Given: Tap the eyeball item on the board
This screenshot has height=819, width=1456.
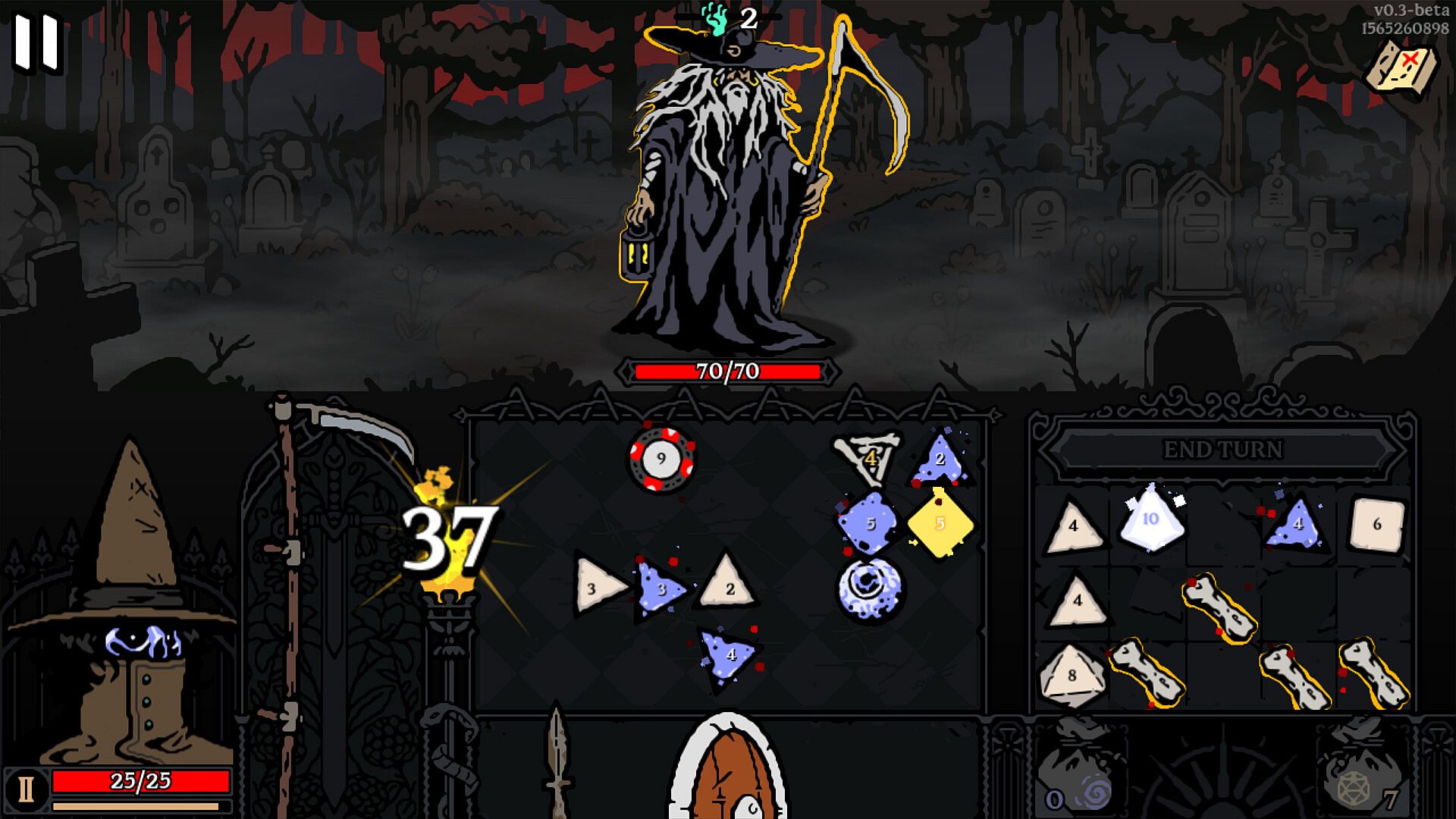Looking at the screenshot, I should point(870,588).
